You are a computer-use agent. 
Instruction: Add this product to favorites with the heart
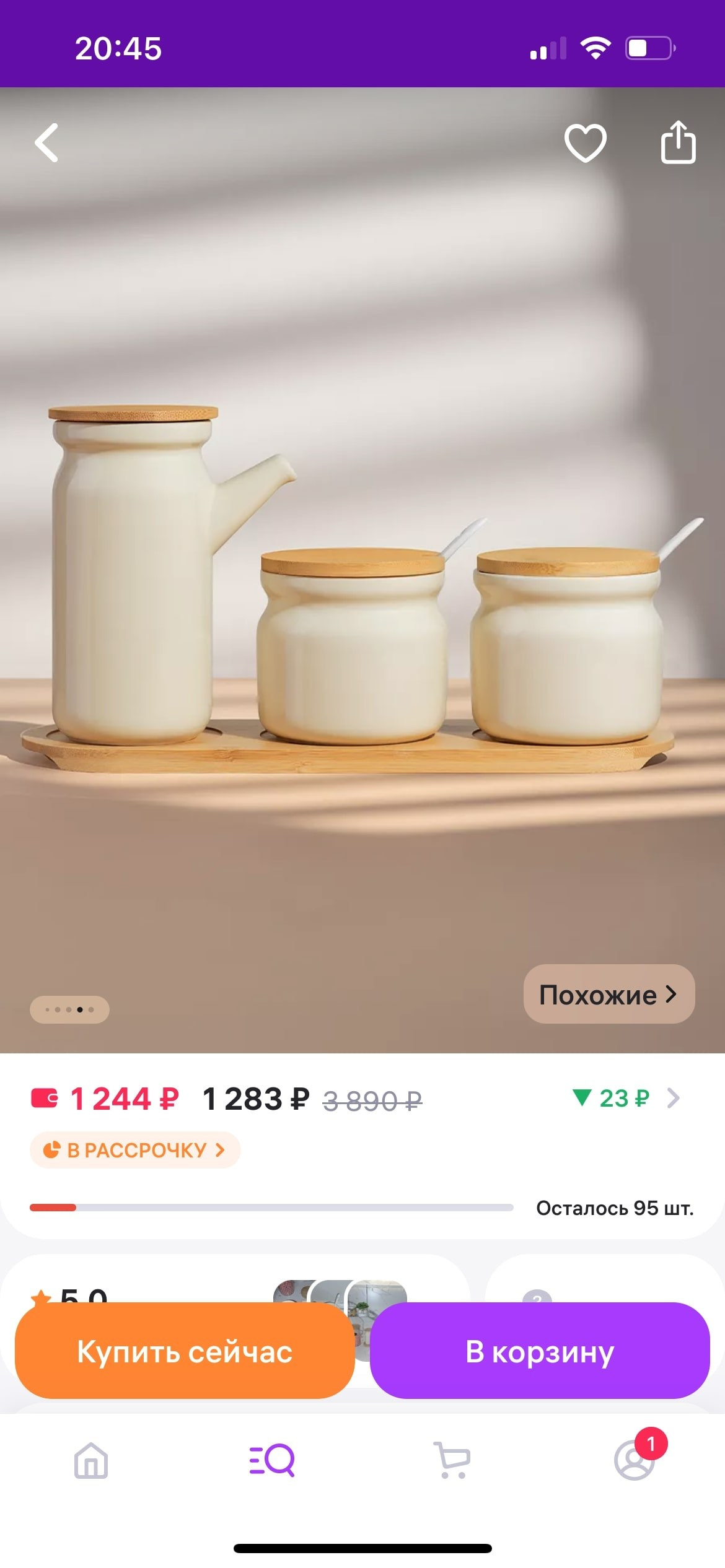coord(585,143)
